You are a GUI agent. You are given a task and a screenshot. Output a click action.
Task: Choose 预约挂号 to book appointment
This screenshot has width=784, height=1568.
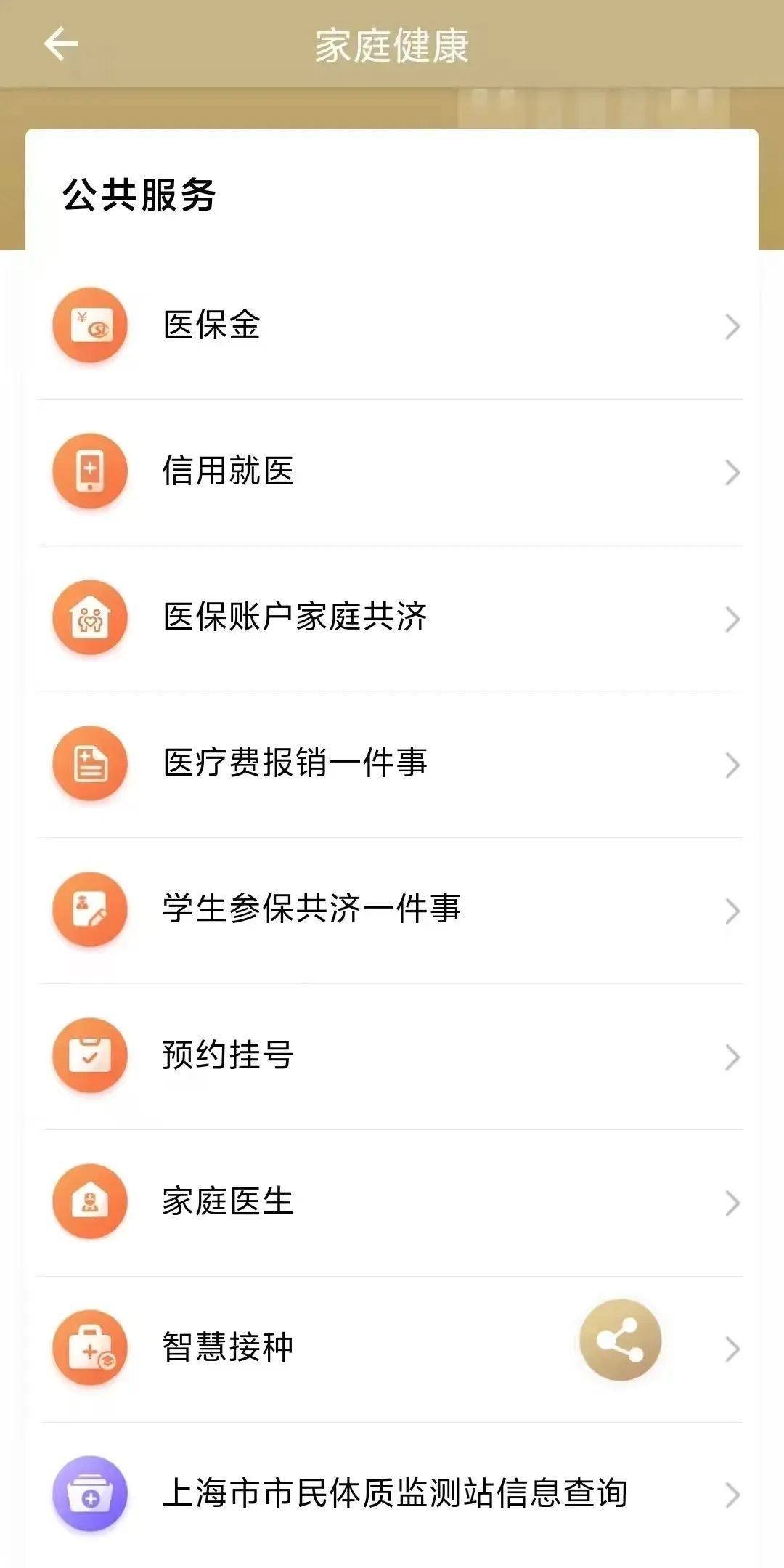point(228,1055)
